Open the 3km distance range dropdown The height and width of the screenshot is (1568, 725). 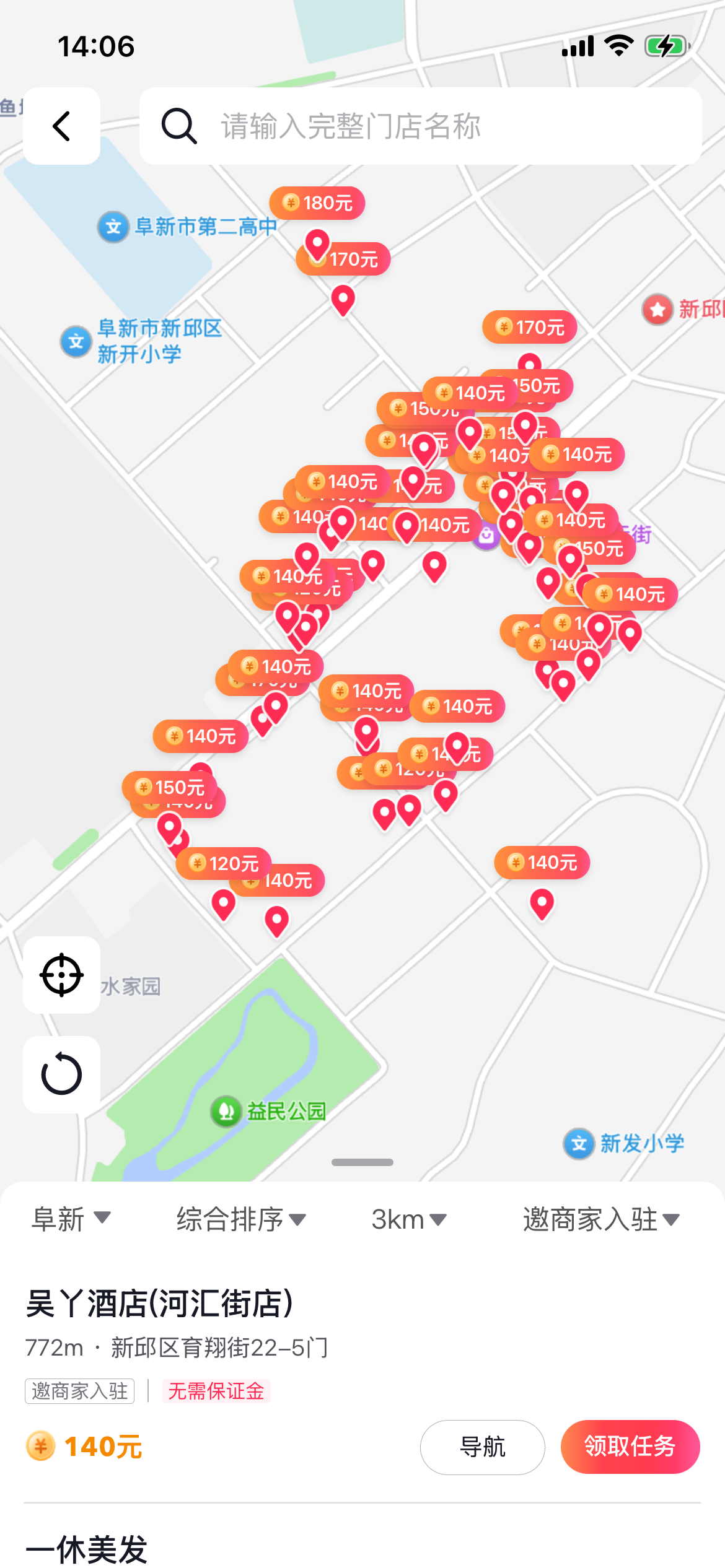pos(409,1219)
